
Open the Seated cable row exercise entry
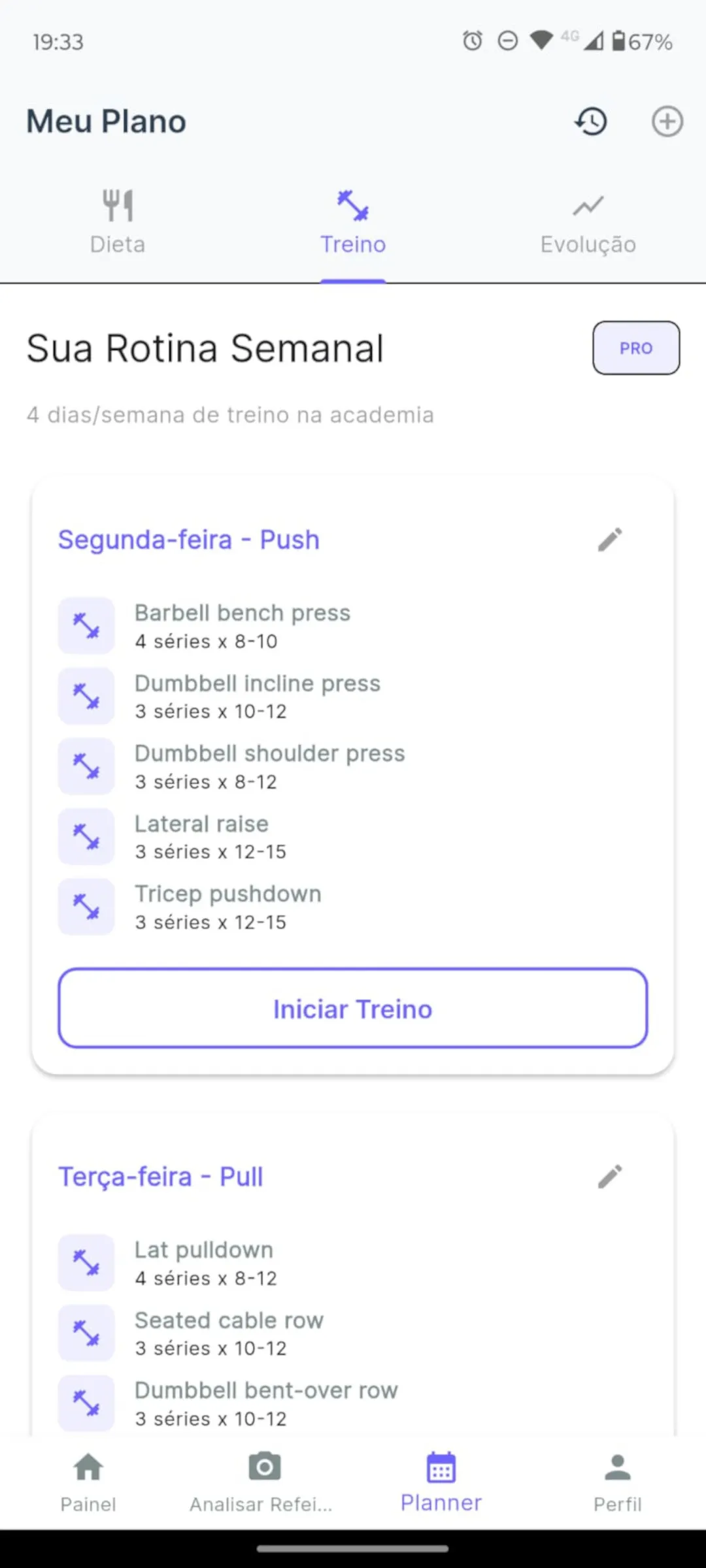(x=229, y=1333)
